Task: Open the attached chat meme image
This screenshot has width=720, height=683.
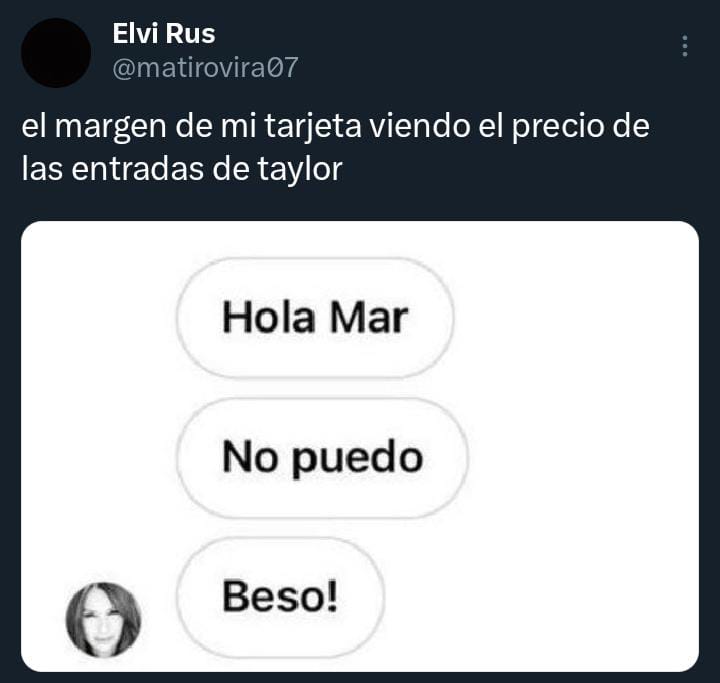Action: (360, 446)
